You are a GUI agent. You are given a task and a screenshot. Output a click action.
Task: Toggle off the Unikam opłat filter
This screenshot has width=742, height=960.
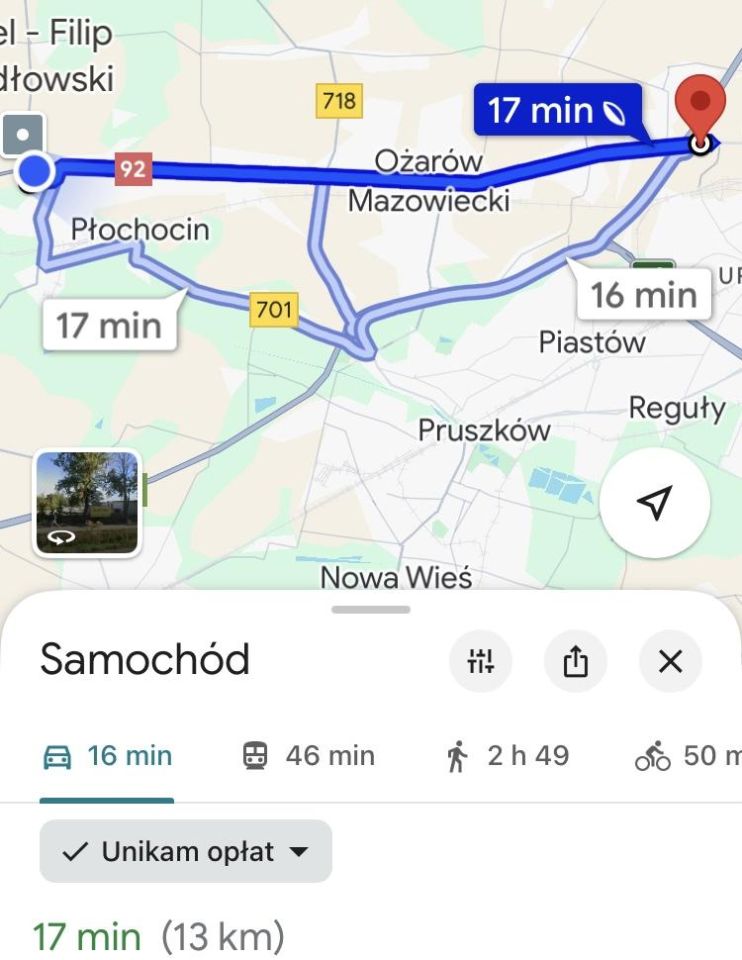coord(185,851)
